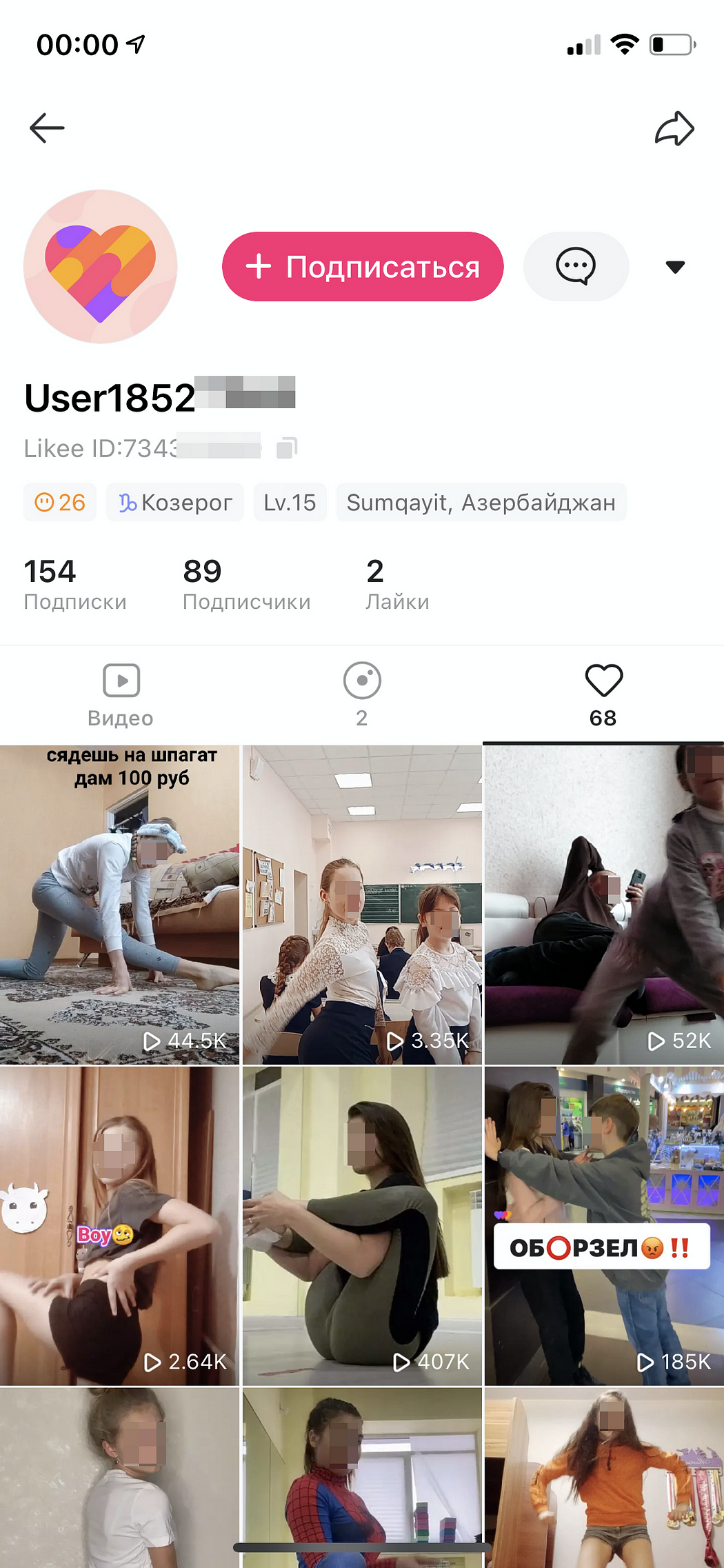Play the video with 407K views
The width and height of the screenshot is (724, 1568).
[362, 1226]
